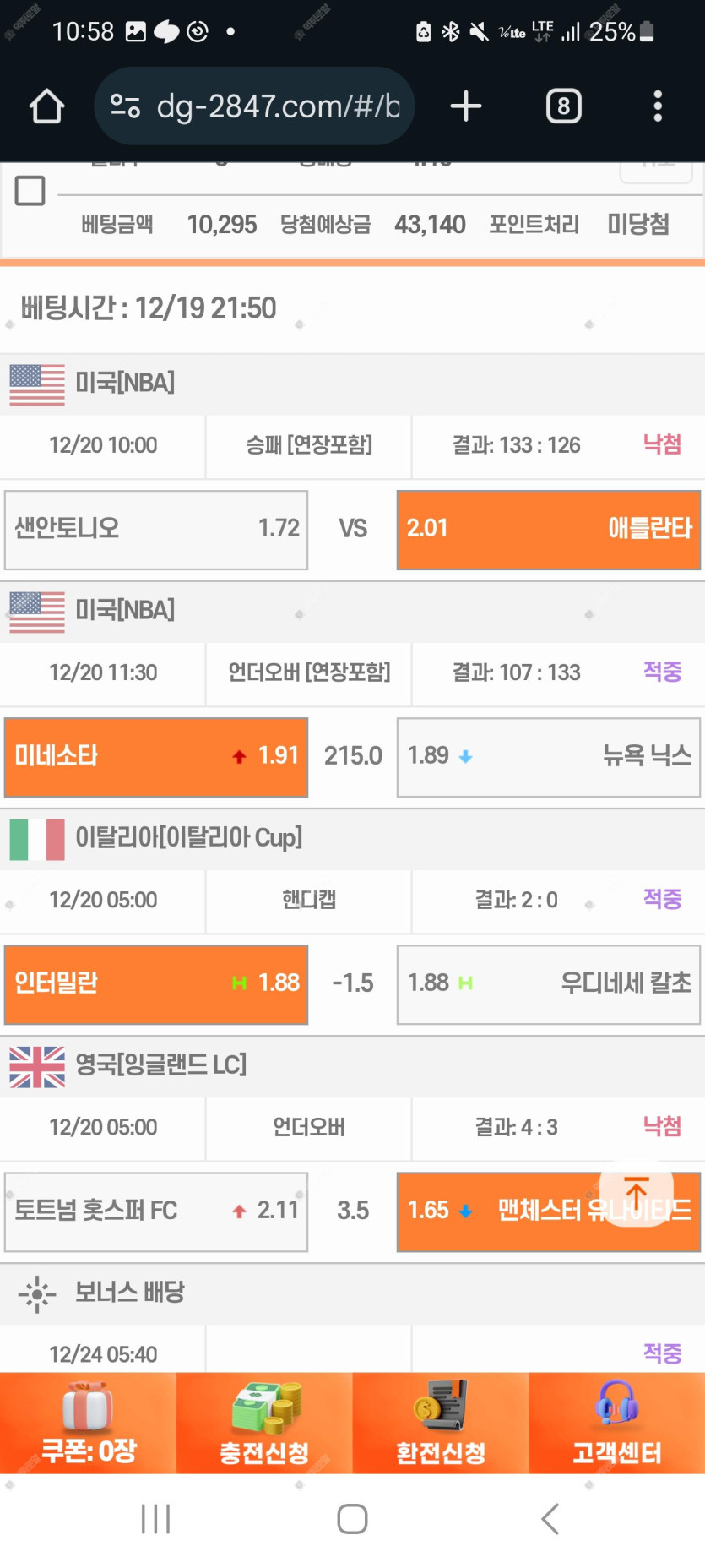Go to 충전신청 deposit request
This screenshot has height=1568, width=705.
coord(264,1423)
